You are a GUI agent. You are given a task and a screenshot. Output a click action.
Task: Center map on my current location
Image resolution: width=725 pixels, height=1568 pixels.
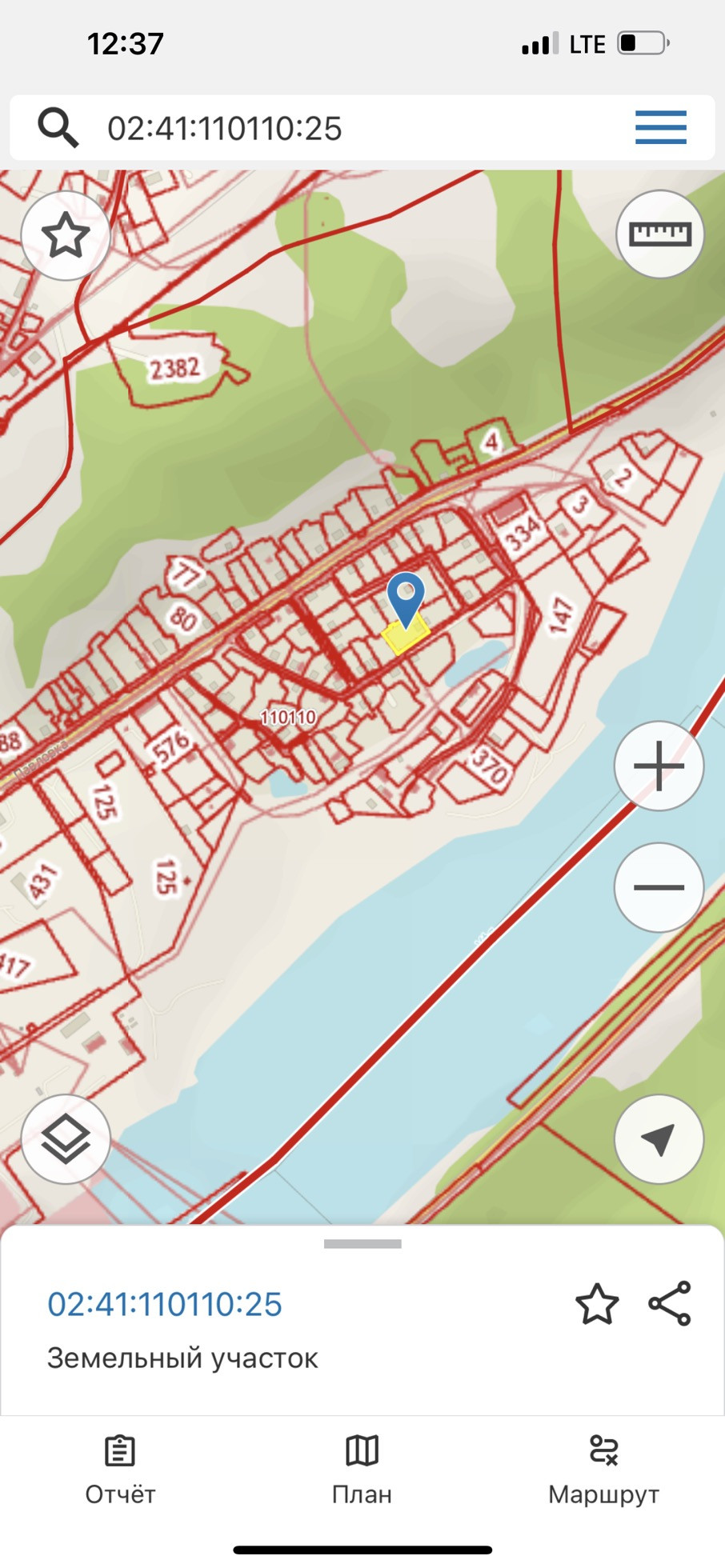click(659, 1139)
